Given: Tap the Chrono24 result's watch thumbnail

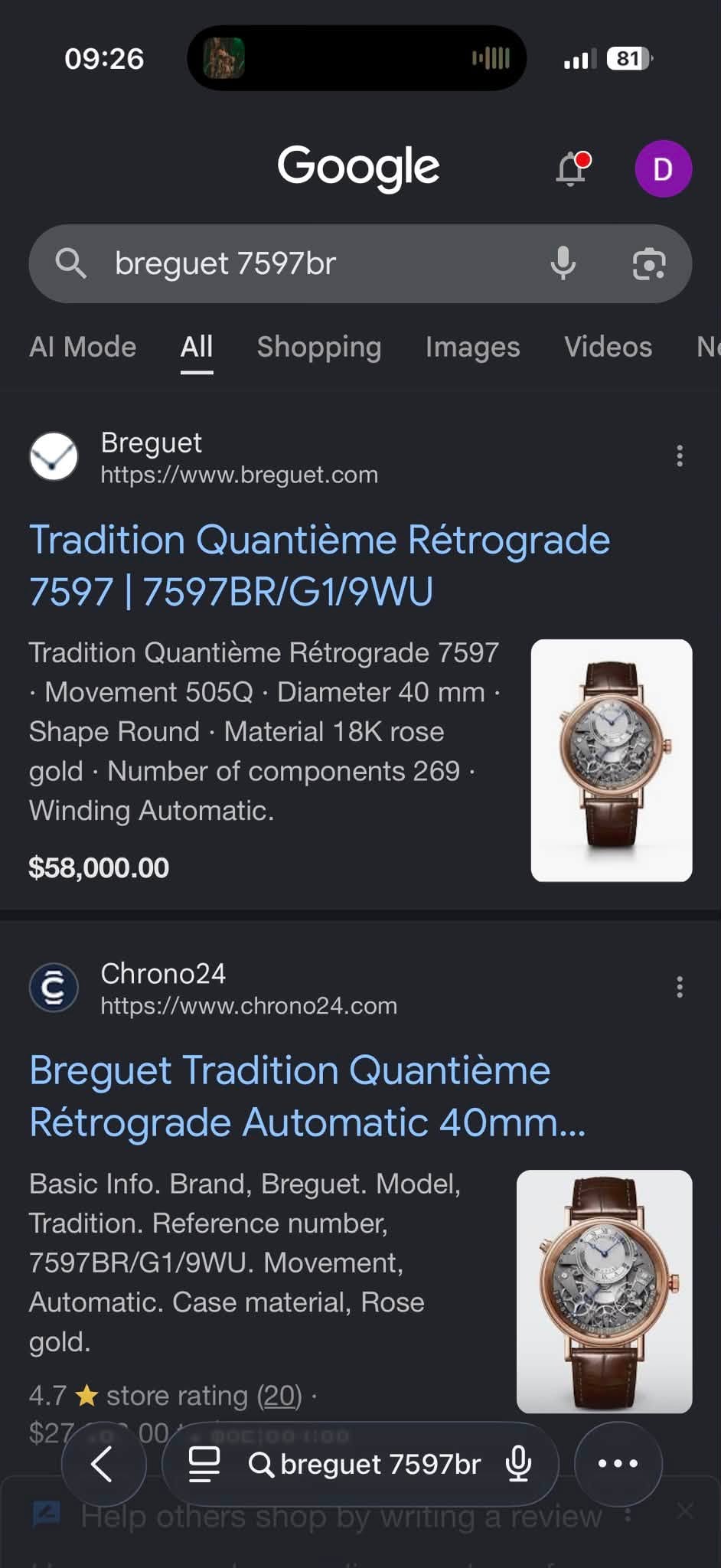Looking at the screenshot, I should [x=605, y=1292].
